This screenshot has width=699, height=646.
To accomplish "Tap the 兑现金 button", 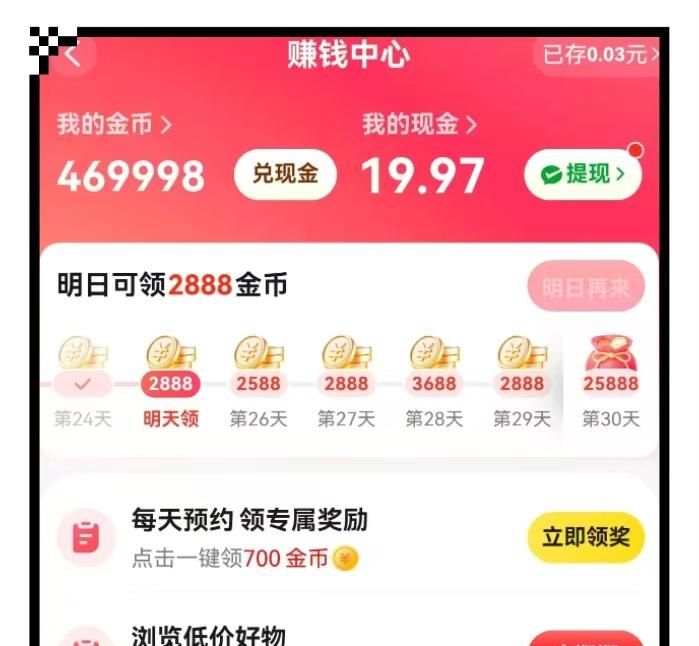I will (285, 174).
